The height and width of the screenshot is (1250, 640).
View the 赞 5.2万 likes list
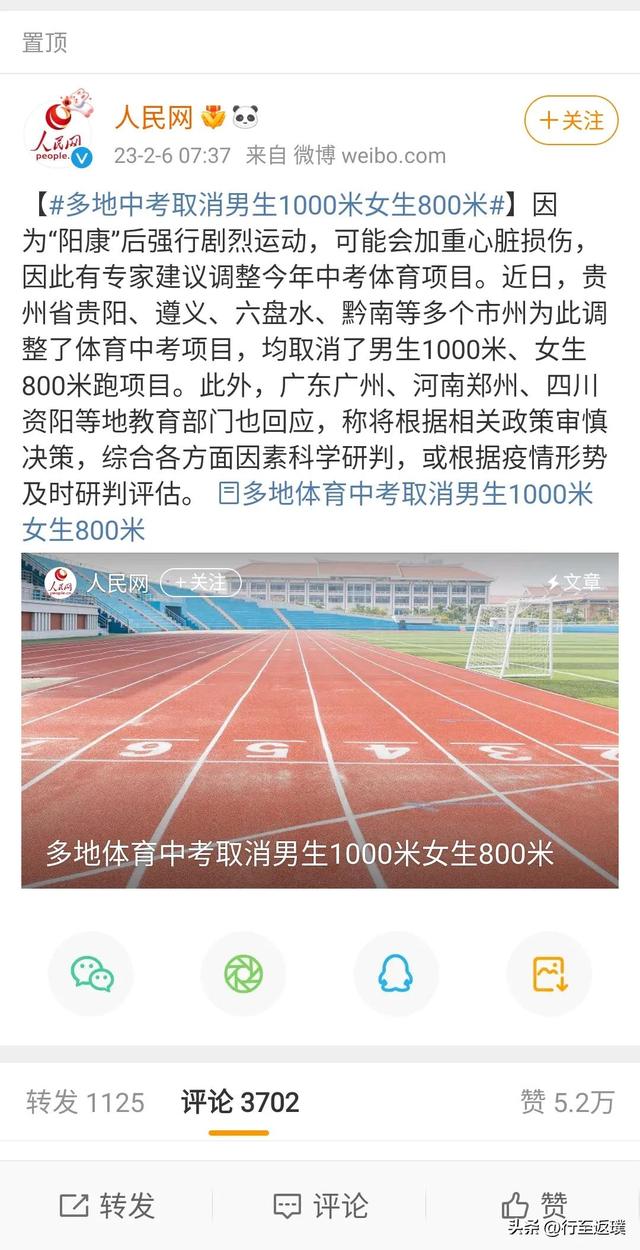click(566, 1102)
